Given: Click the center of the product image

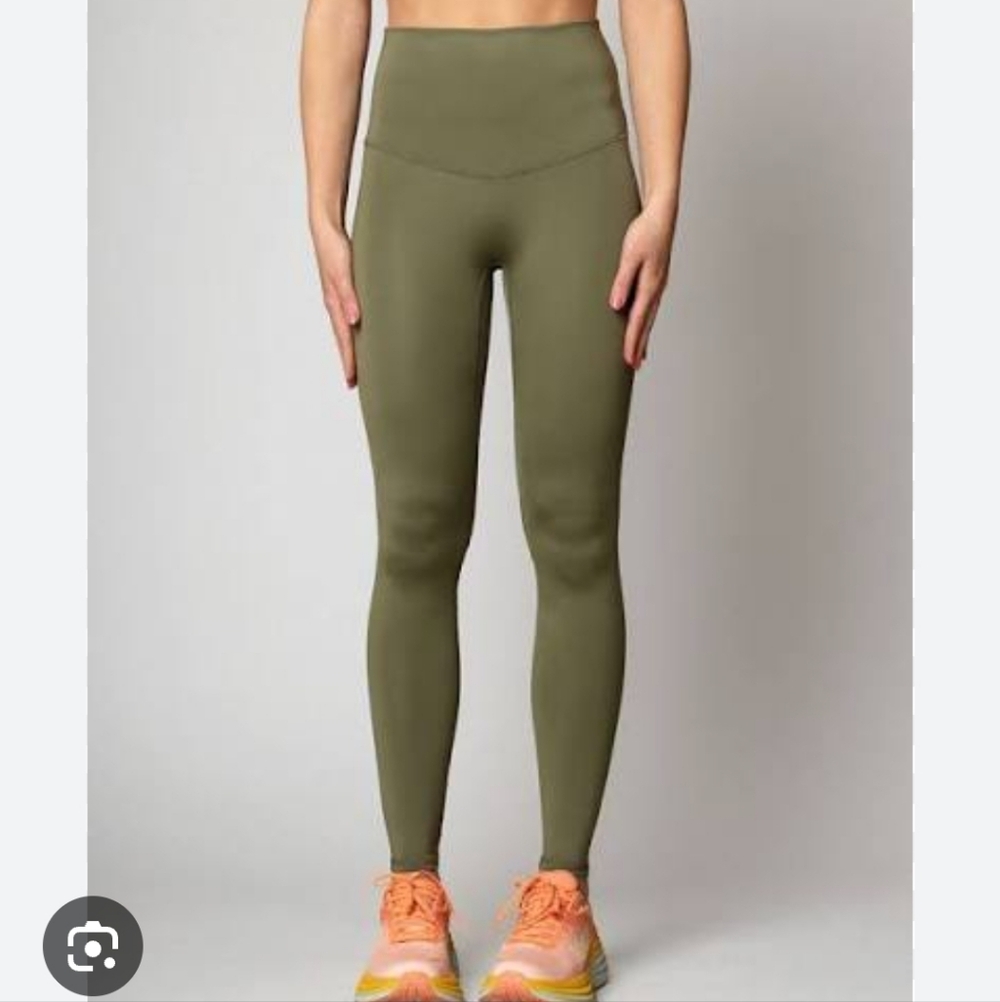Looking at the screenshot, I should (500, 500).
